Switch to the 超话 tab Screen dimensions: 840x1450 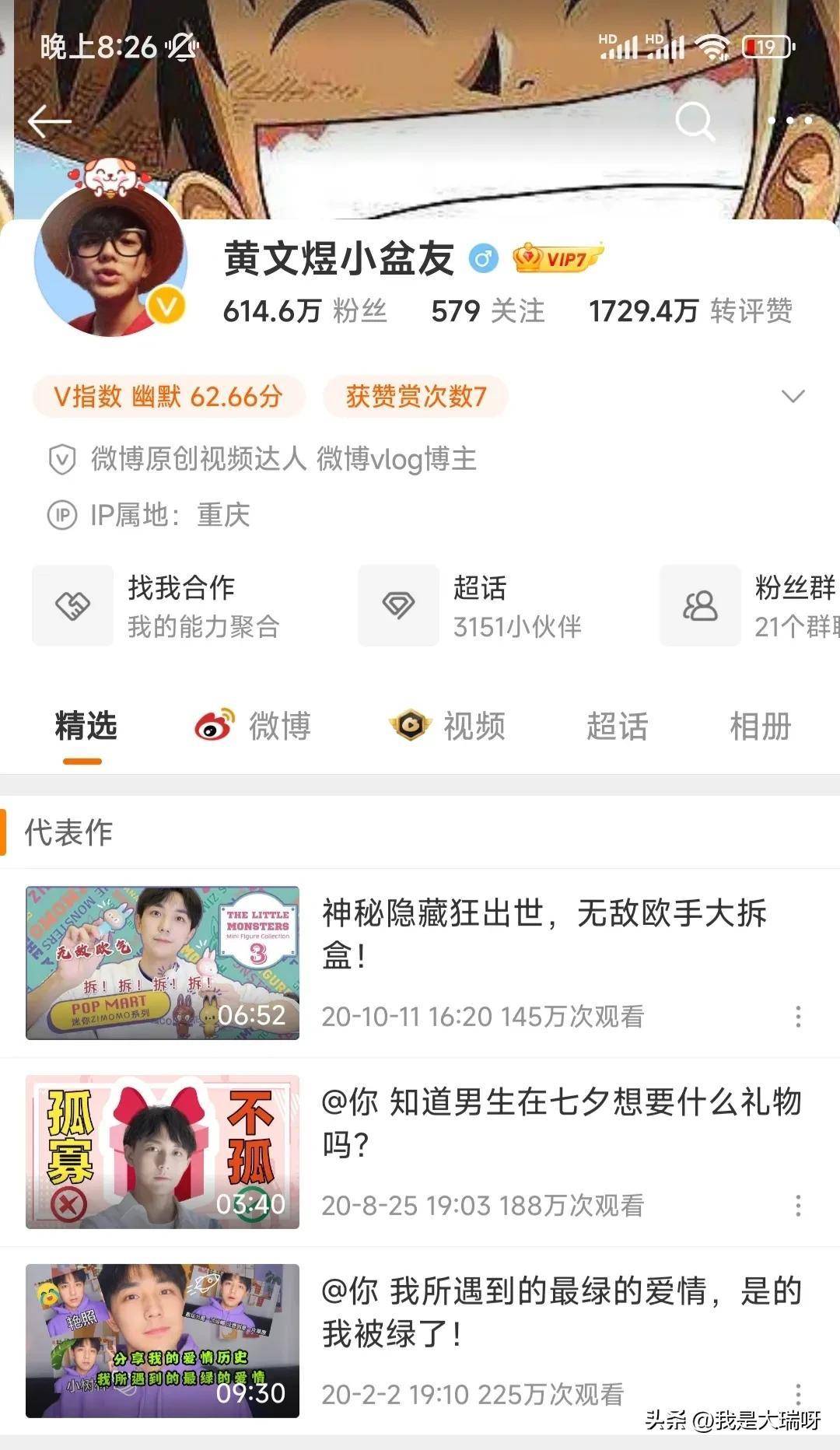(x=617, y=727)
